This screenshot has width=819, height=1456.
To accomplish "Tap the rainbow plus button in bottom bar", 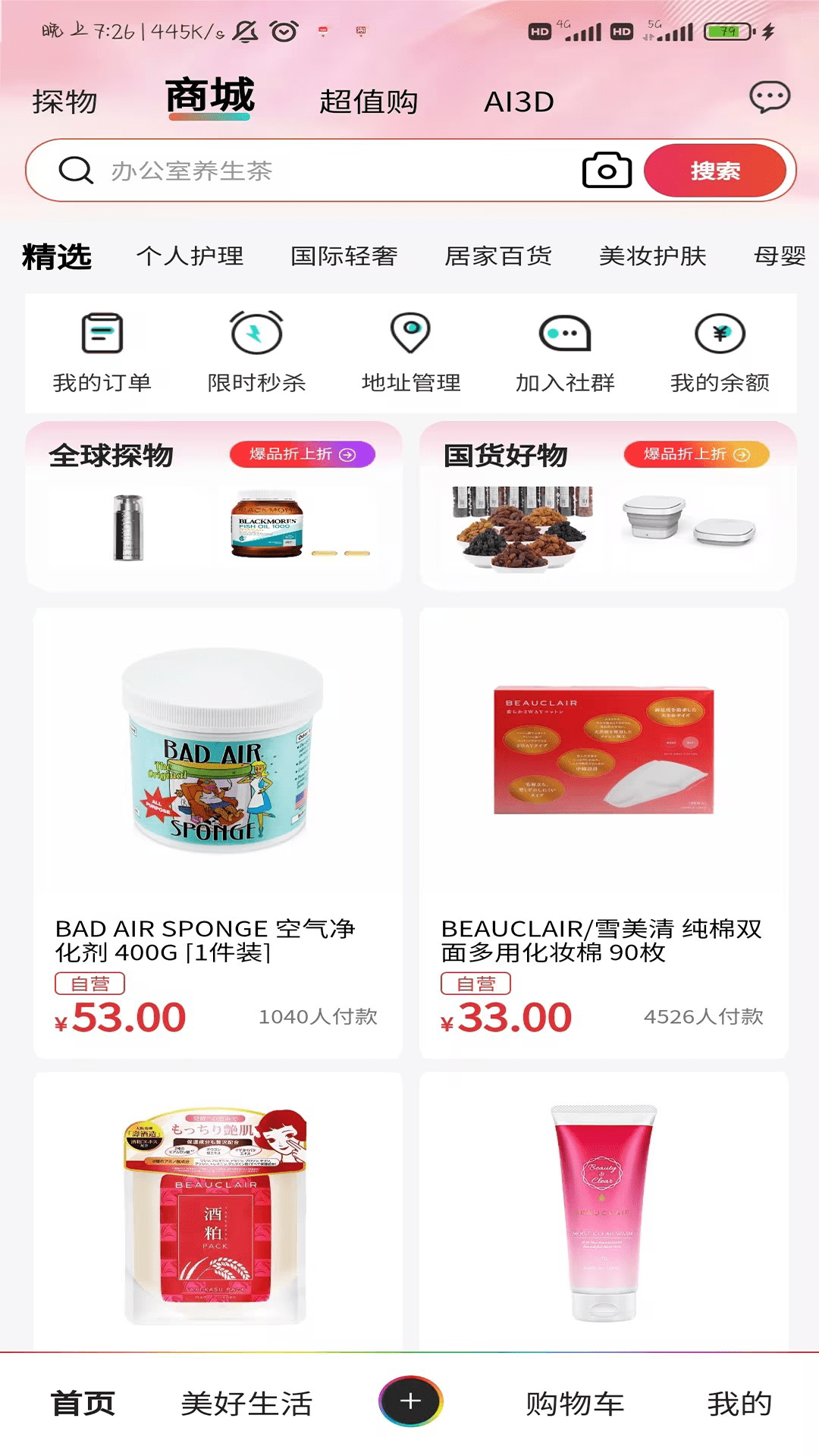I will coord(409,1402).
